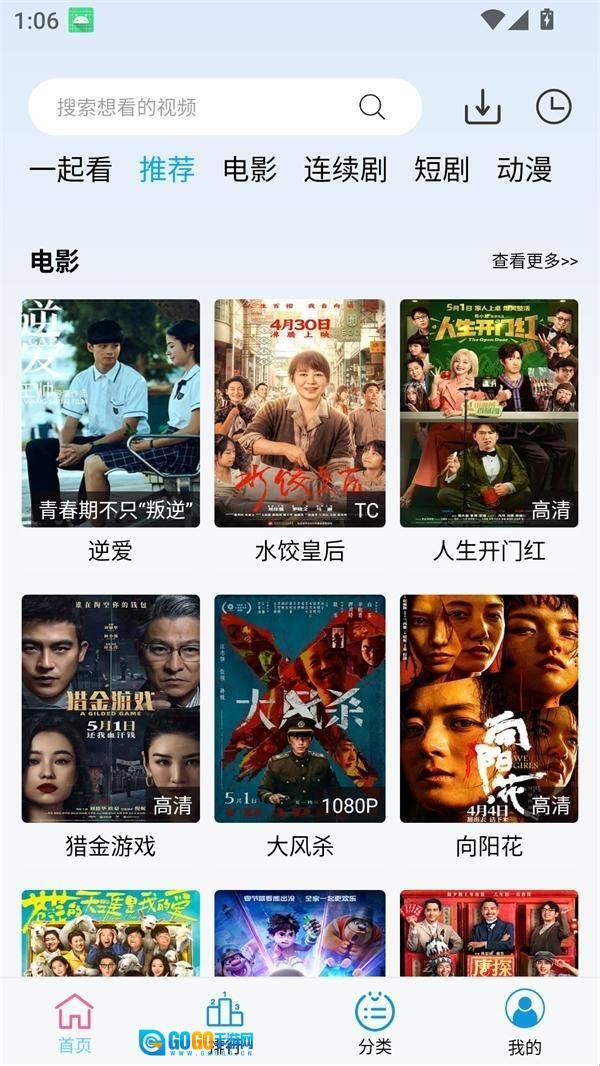Go to the 首页 bottom tab

click(75, 1022)
